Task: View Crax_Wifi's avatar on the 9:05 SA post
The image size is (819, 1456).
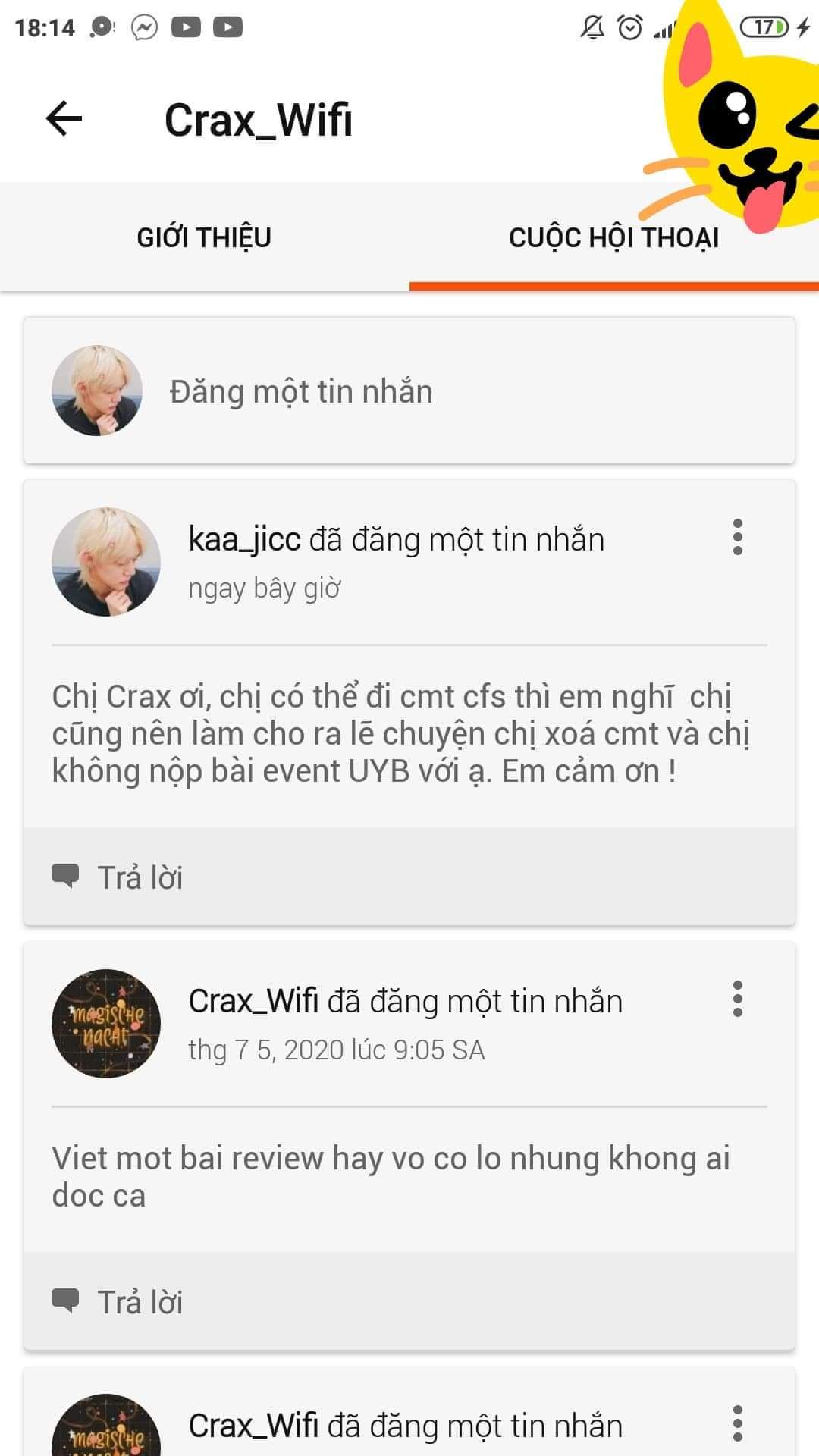Action: (106, 1024)
